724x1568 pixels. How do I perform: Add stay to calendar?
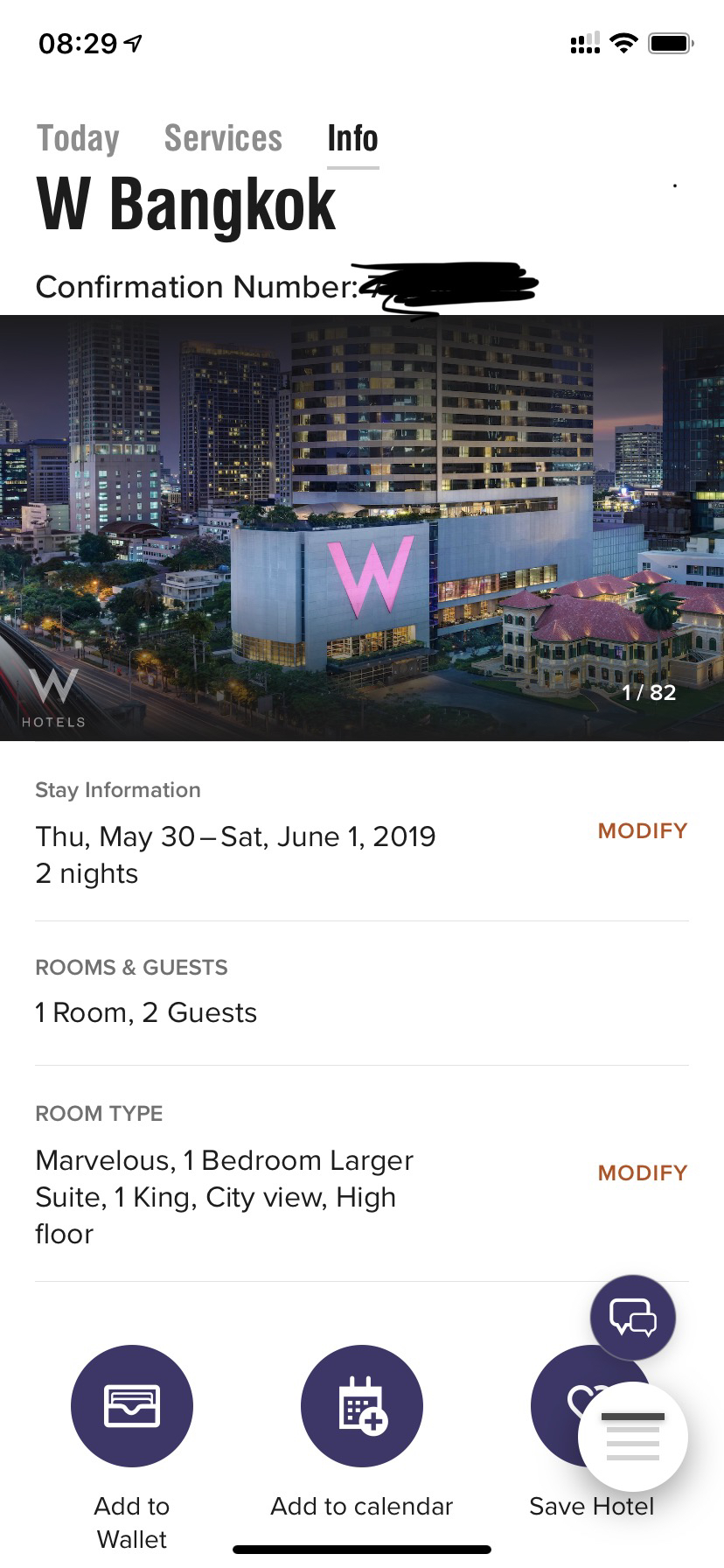click(x=362, y=1405)
